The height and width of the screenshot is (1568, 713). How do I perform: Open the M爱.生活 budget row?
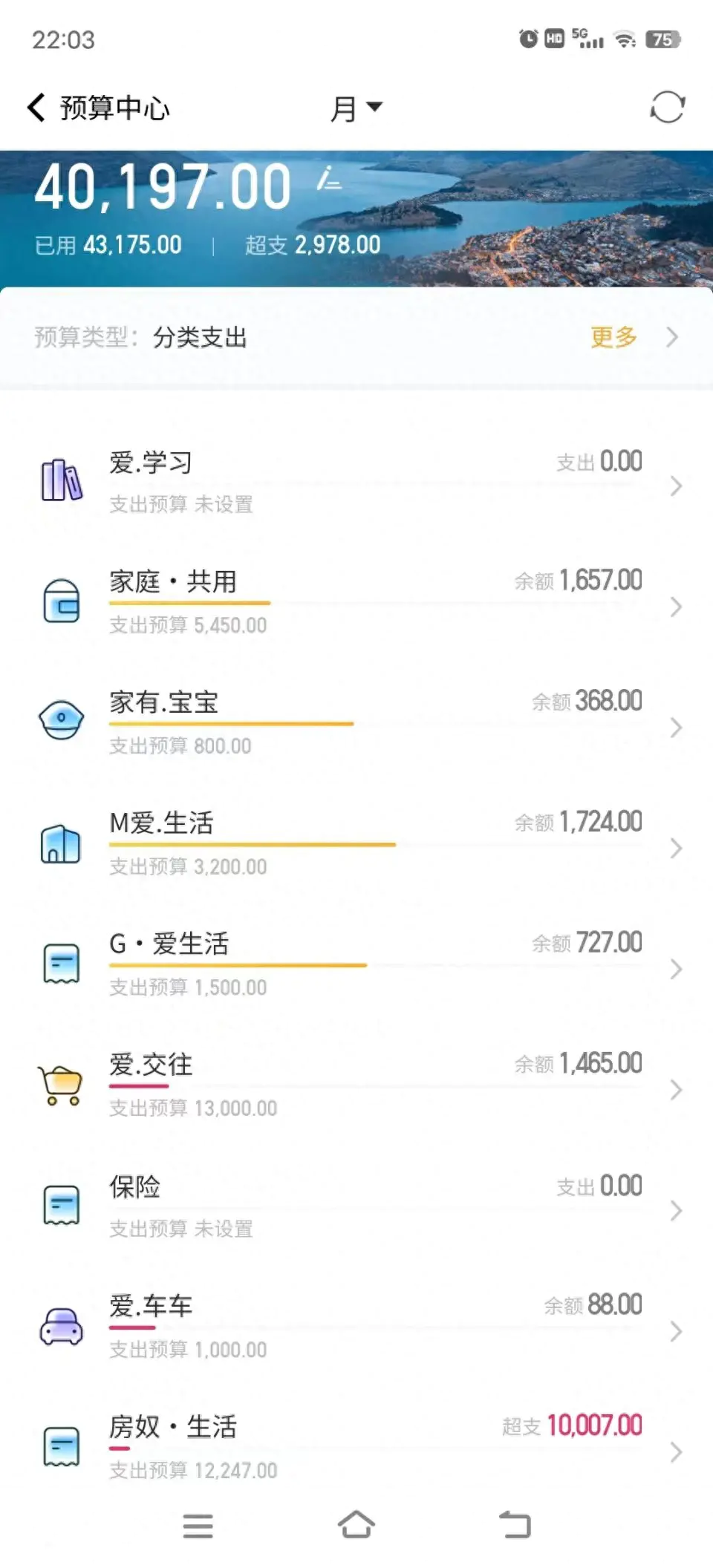click(x=356, y=844)
